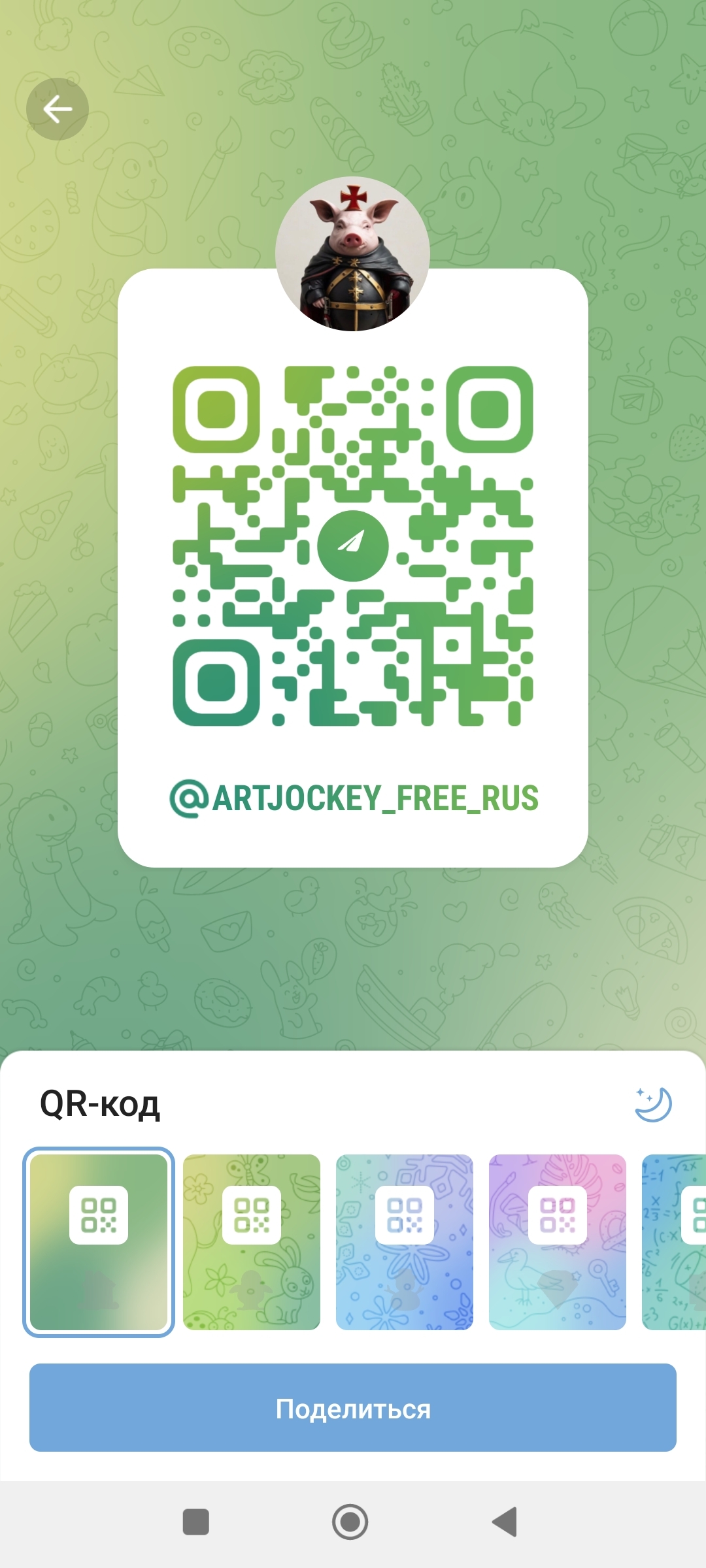Toggle night mode with the moon icon
The image size is (706, 1568).
click(653, 1104)
